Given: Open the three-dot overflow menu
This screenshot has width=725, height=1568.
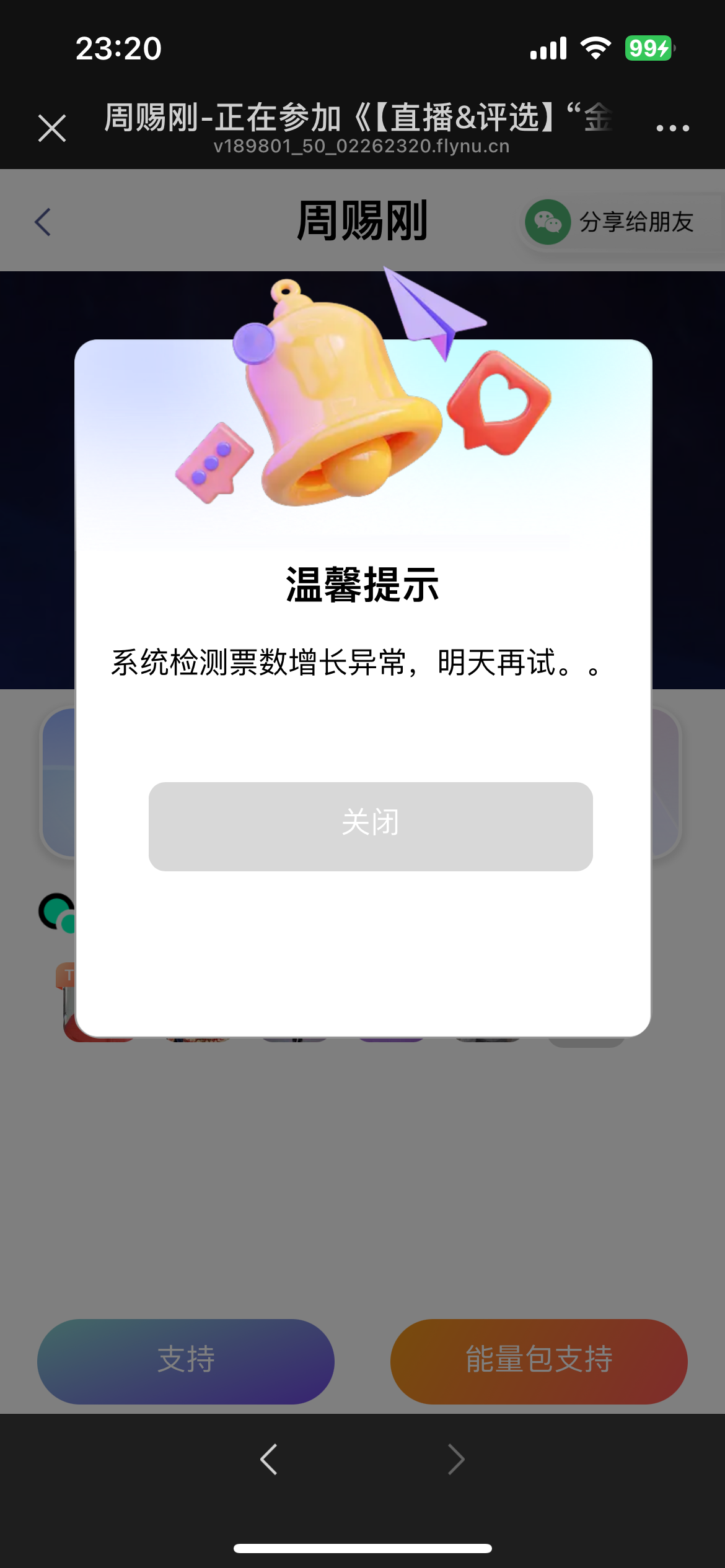Looking at the screenshot, I should (672, 128).
